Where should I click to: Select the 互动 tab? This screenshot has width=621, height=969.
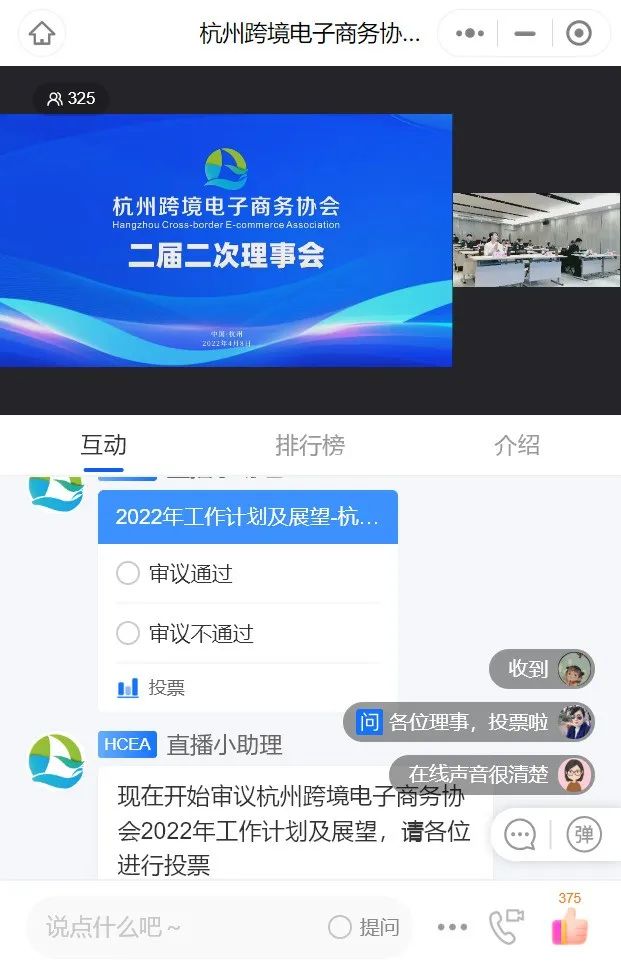(x=104, y=445)
